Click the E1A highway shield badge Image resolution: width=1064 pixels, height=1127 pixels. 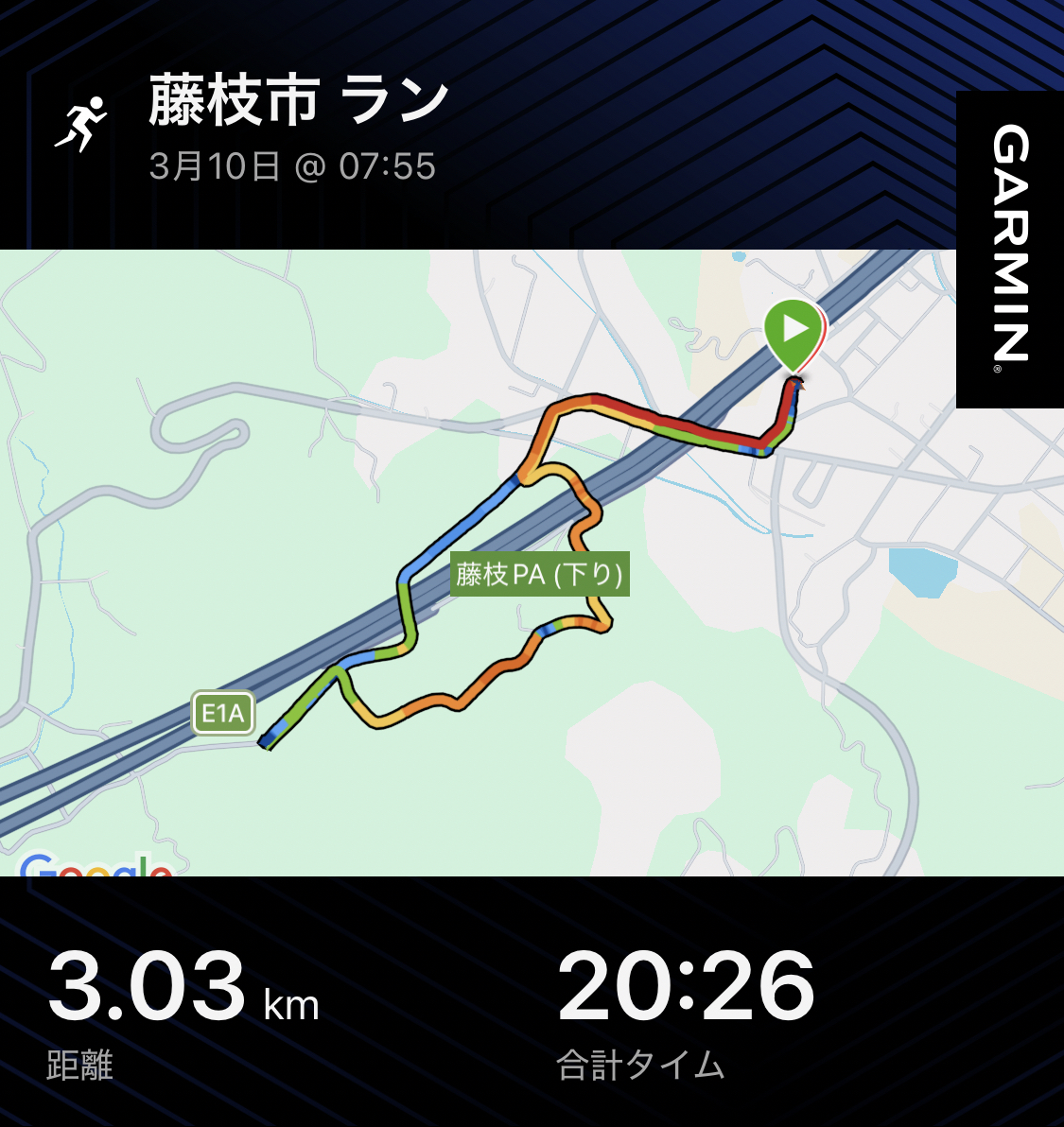[x=224, y=711]
